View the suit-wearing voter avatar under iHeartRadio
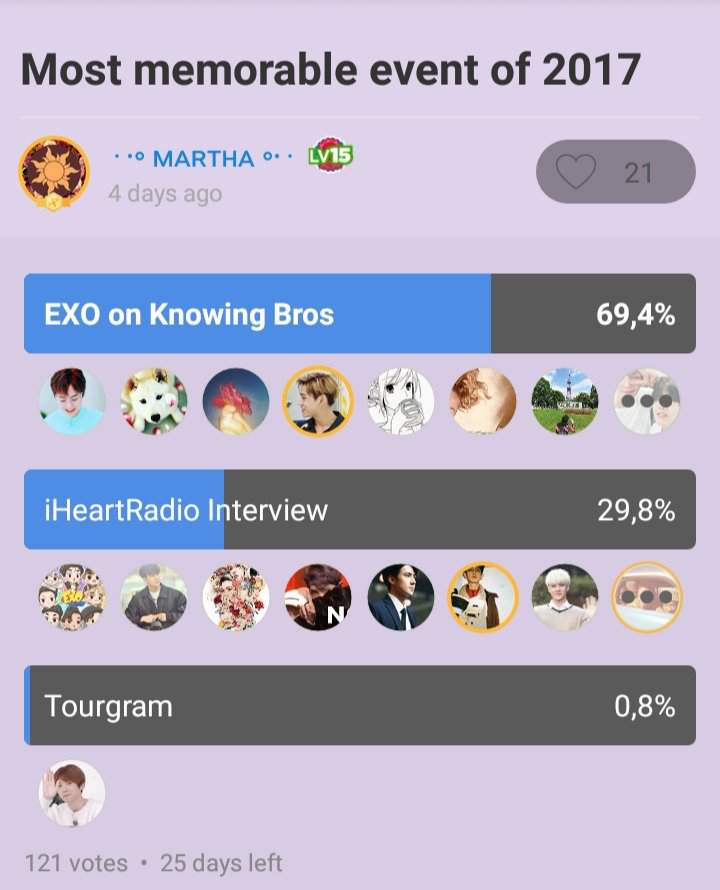This screenshot has height=890, width=720. coord(400,597)
